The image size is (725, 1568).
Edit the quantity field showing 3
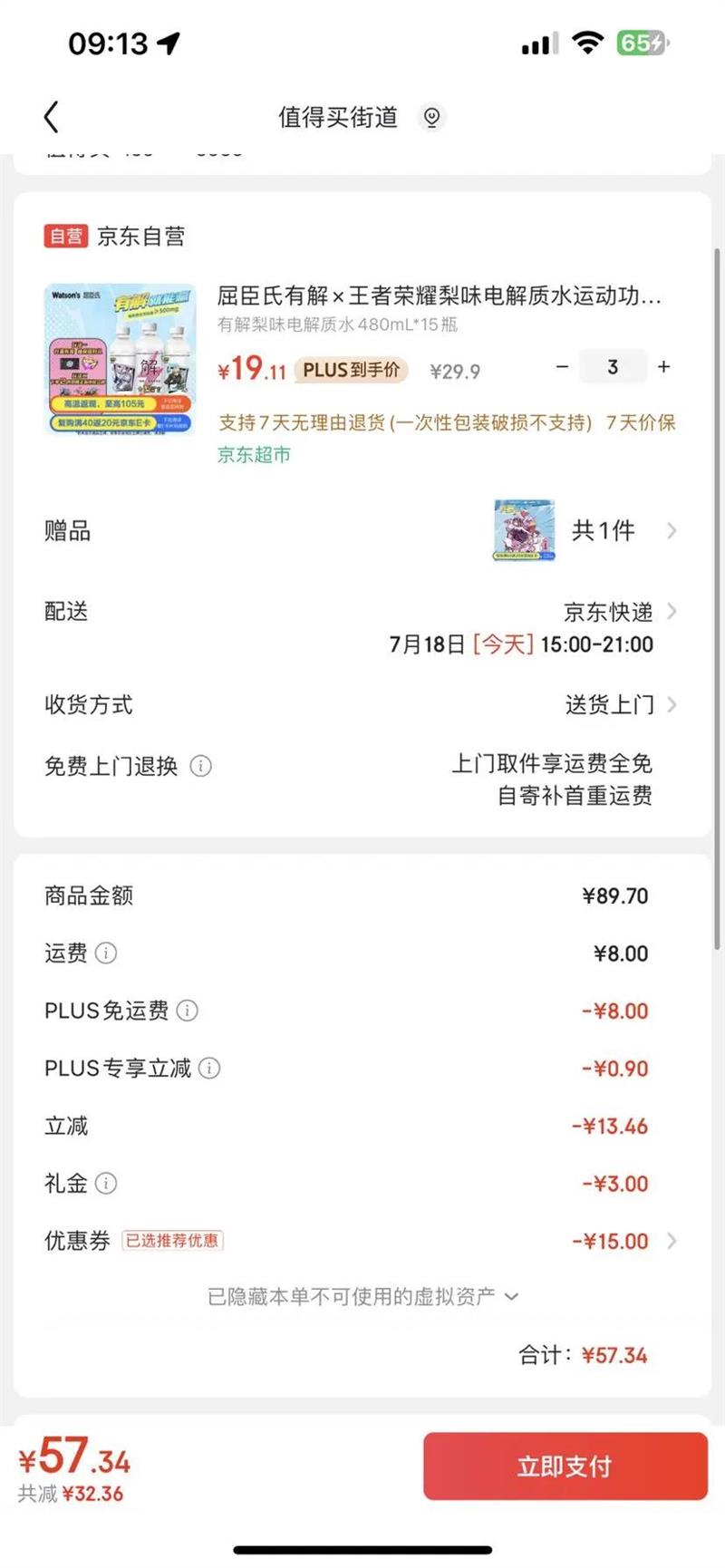point(614,367)
